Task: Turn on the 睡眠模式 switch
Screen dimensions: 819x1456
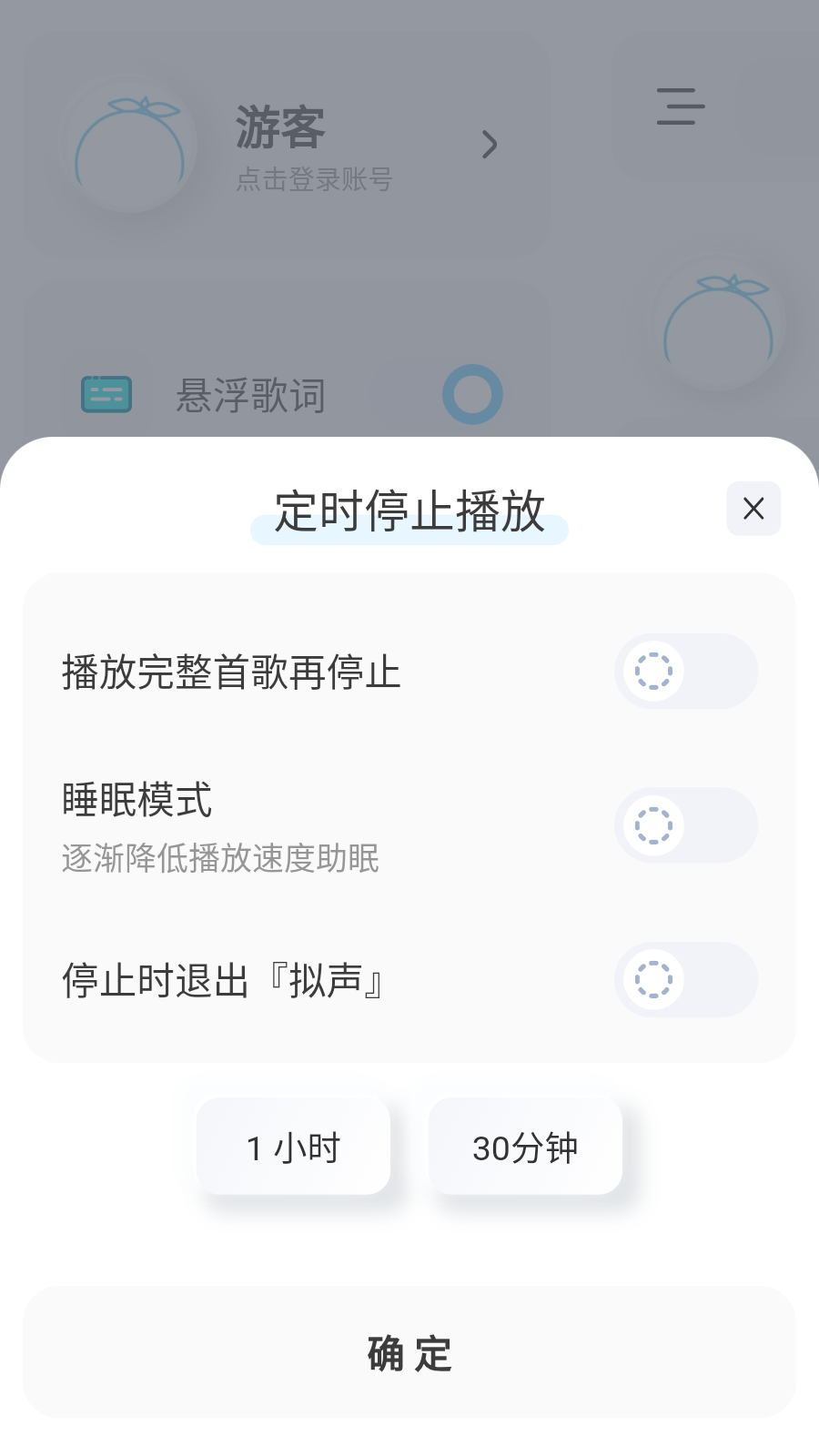Action: (x=684, y=825)
